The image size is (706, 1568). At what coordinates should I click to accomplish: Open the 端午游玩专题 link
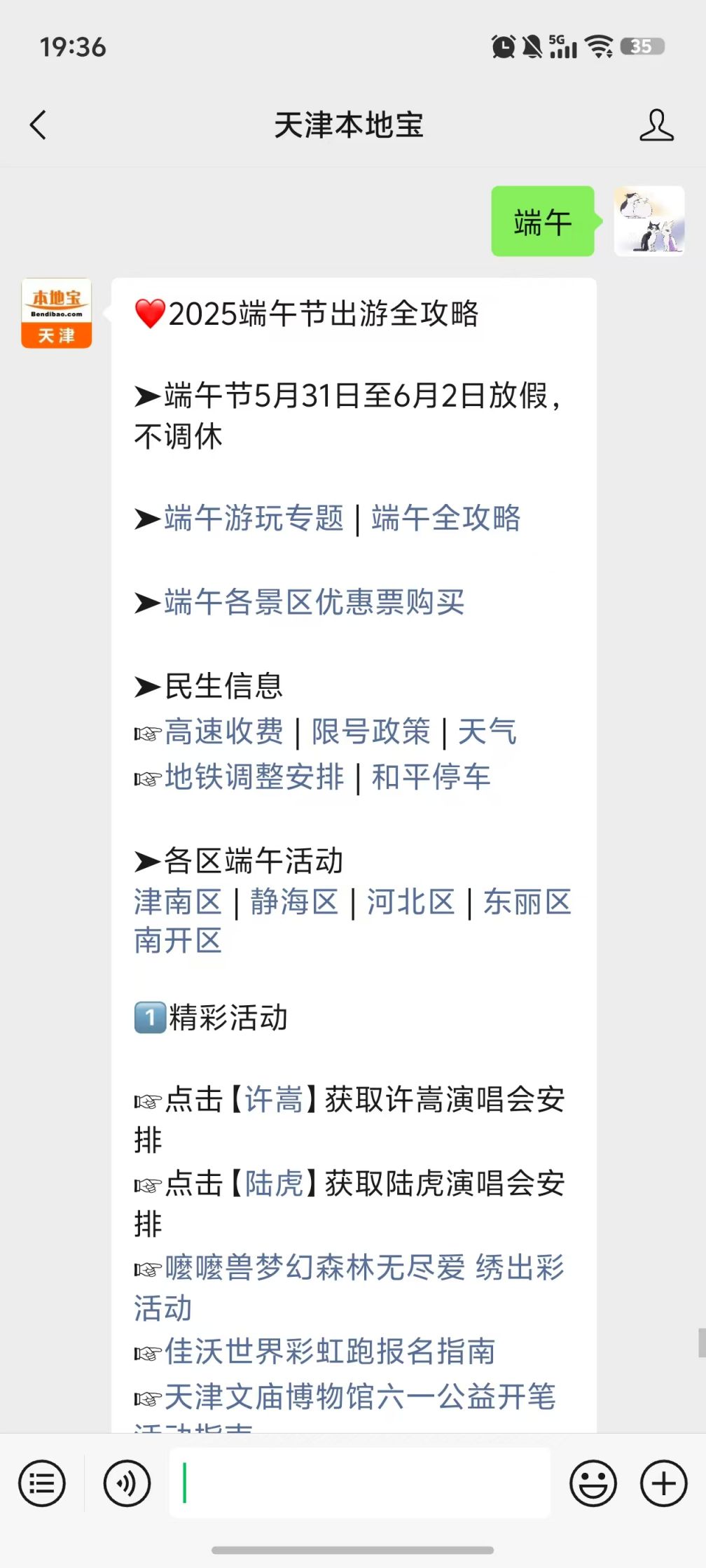pos(254,519)
